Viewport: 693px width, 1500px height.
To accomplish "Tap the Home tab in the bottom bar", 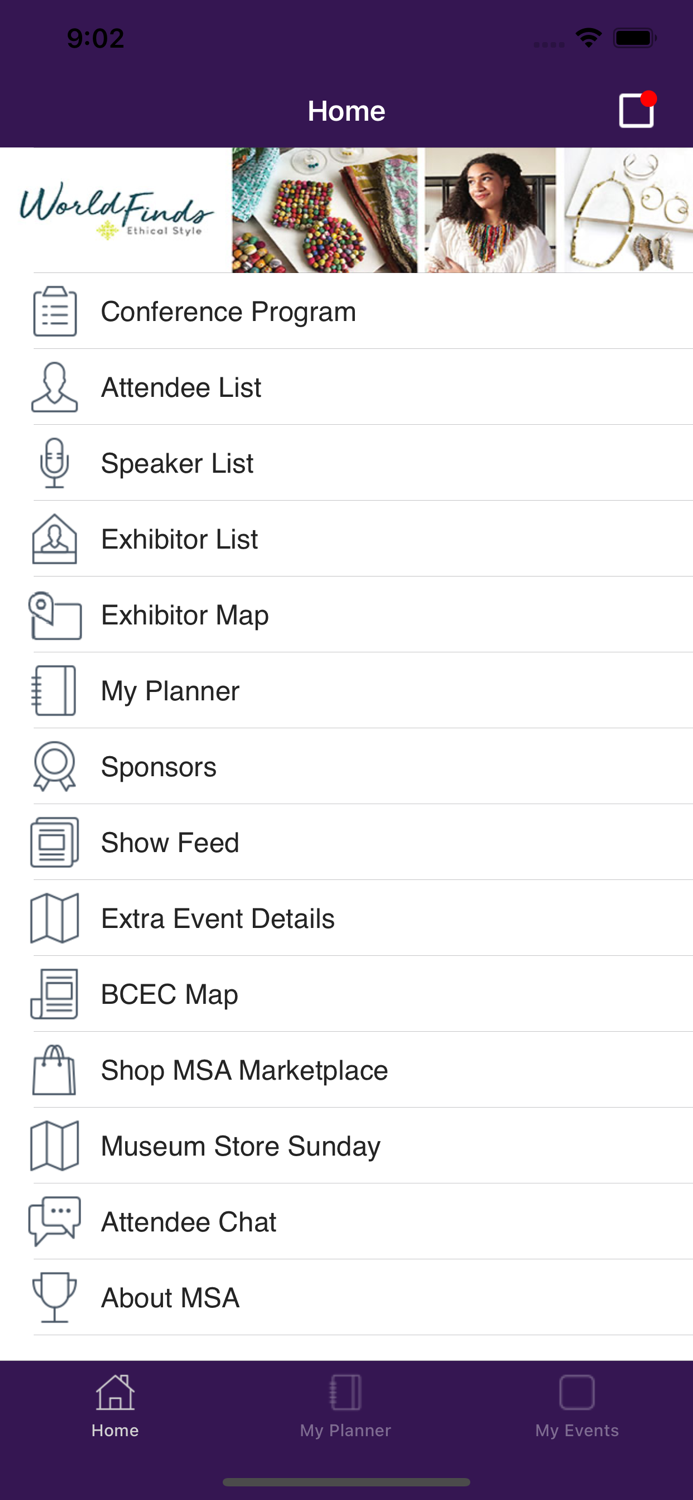I will point(115,1406).
